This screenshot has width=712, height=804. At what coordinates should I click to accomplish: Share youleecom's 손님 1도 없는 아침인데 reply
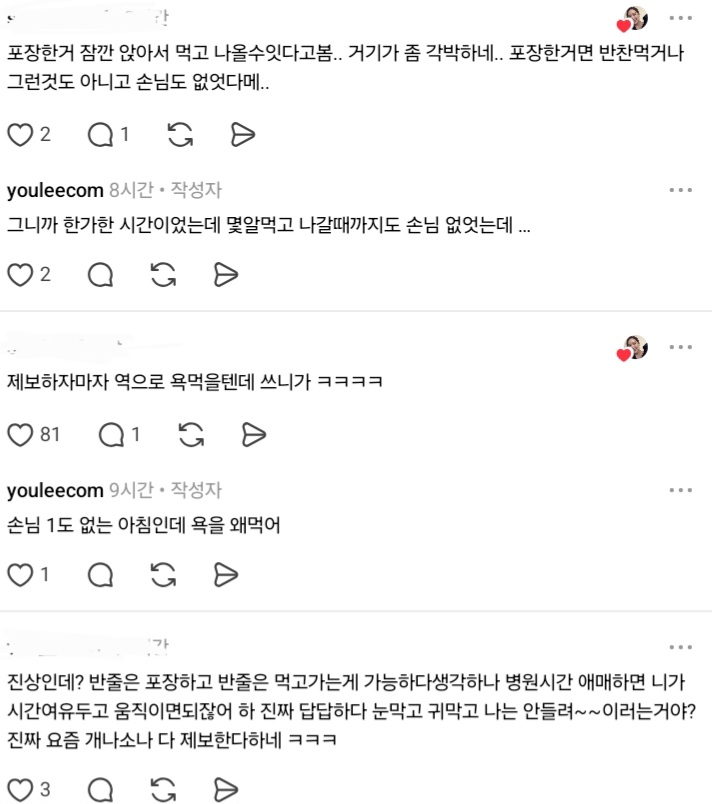226,574
